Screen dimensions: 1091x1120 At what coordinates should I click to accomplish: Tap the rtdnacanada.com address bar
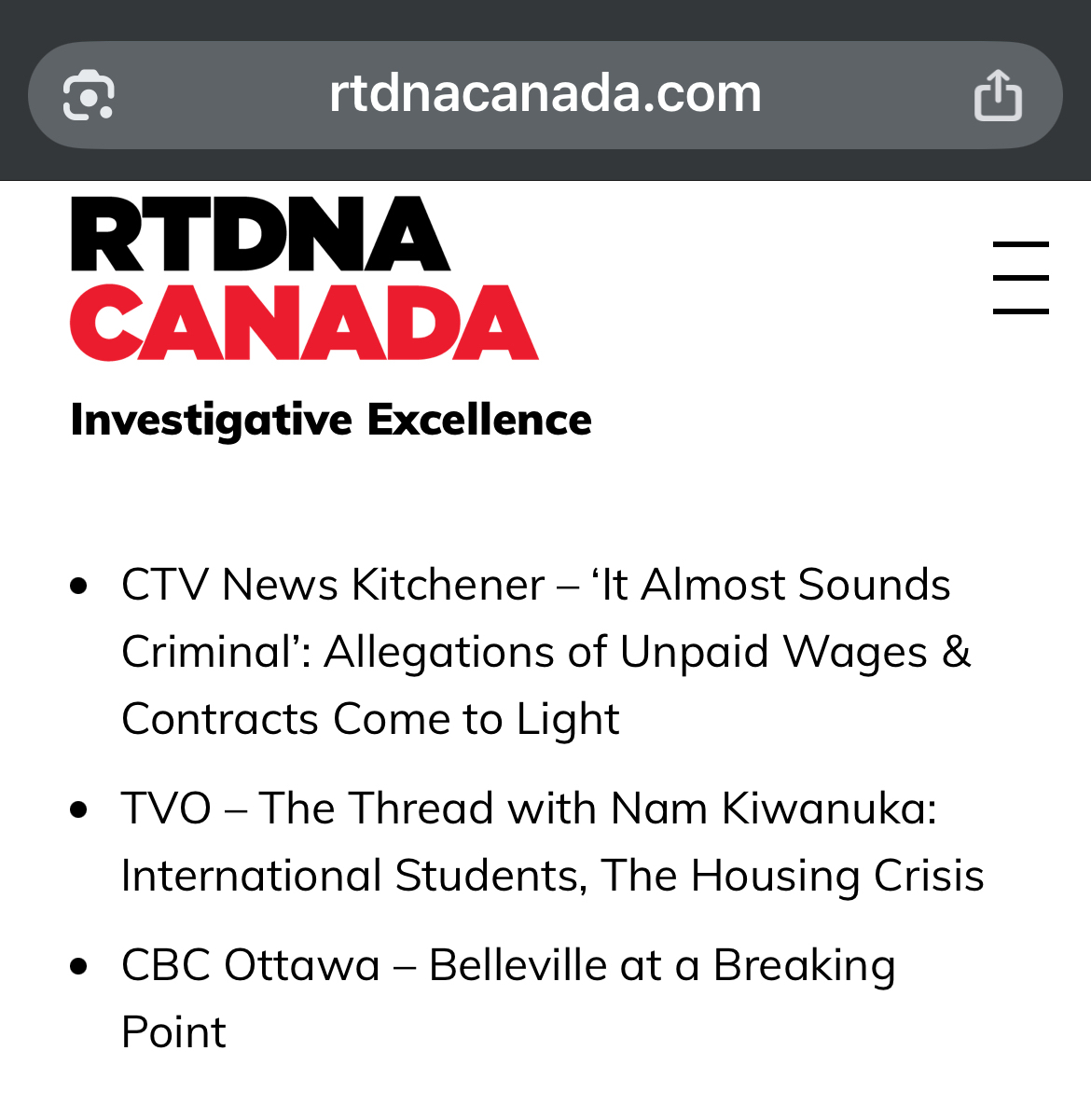(545, 94)
